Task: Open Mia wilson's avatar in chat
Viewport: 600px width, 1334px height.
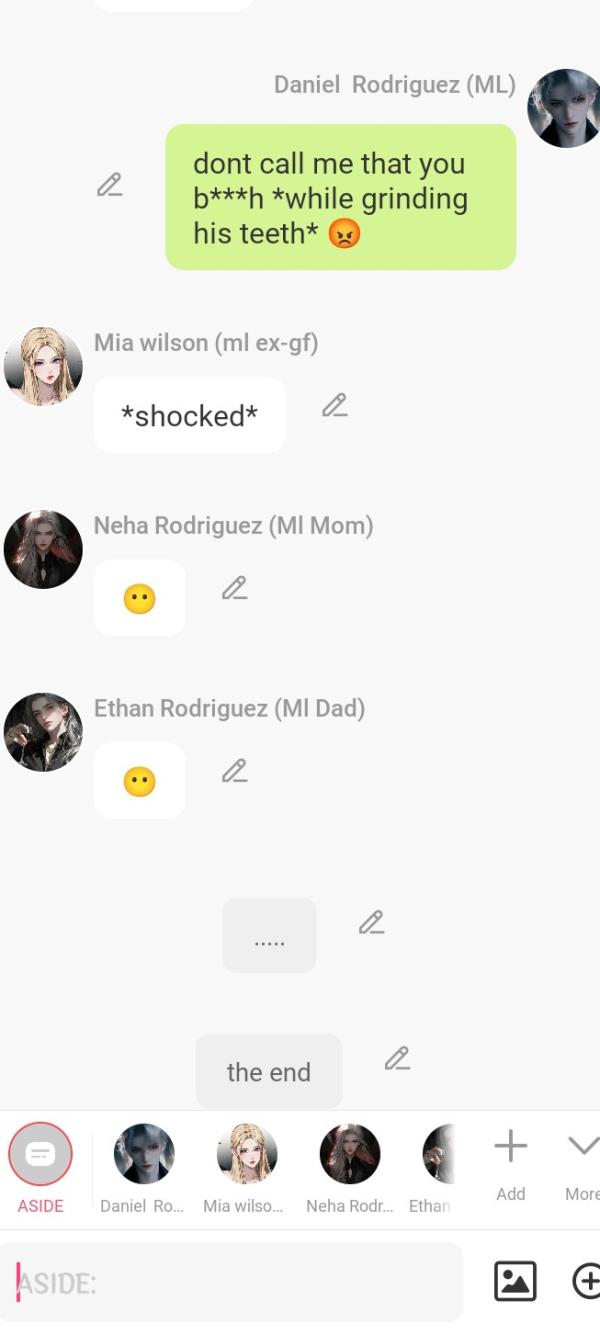Action: [43, 366]
